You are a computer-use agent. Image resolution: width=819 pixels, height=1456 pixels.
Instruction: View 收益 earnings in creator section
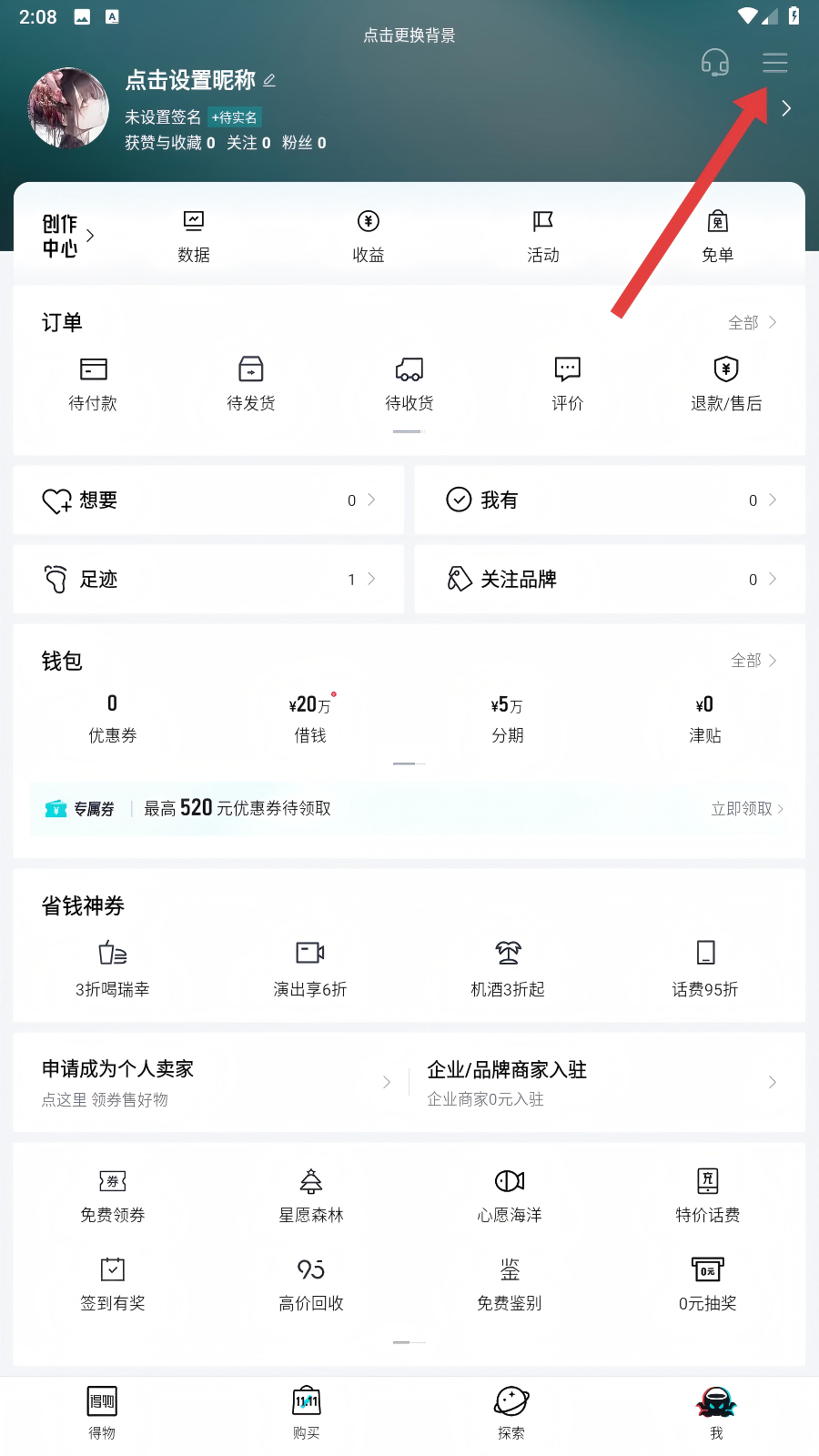click(x=369, y=236)
